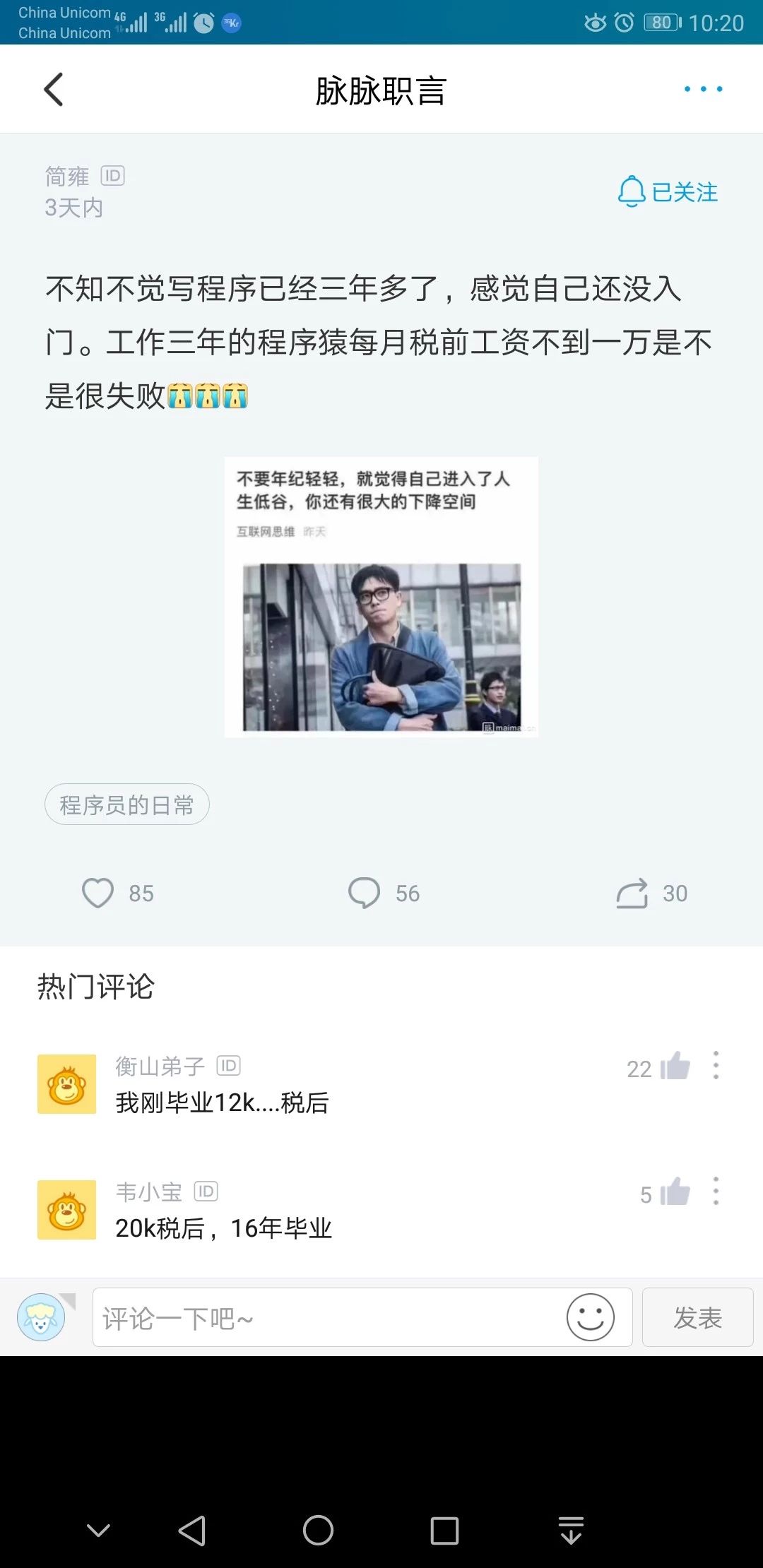Share the post with 30 shares
Image resolution: width=763 pixels, height=1568 pixels.
tap(632, 893)
